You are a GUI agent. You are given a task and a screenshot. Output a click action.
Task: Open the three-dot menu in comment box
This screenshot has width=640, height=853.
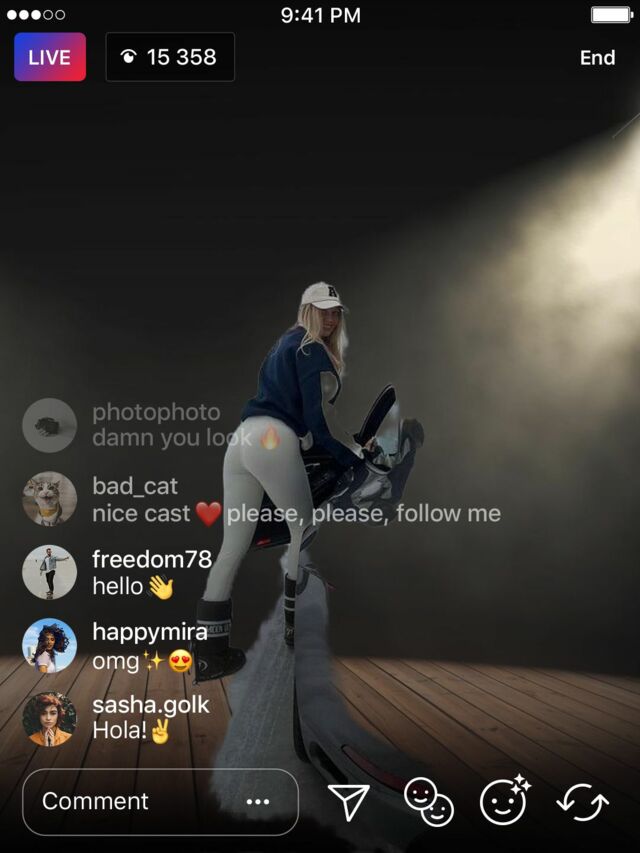tap(258, 802)
